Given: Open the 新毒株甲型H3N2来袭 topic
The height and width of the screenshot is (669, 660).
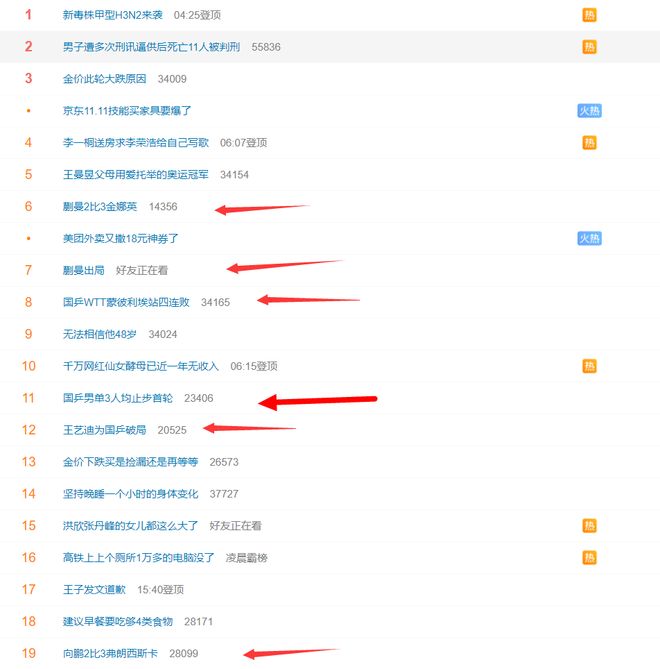Looking at the screenshot, I should pos(114,15).
